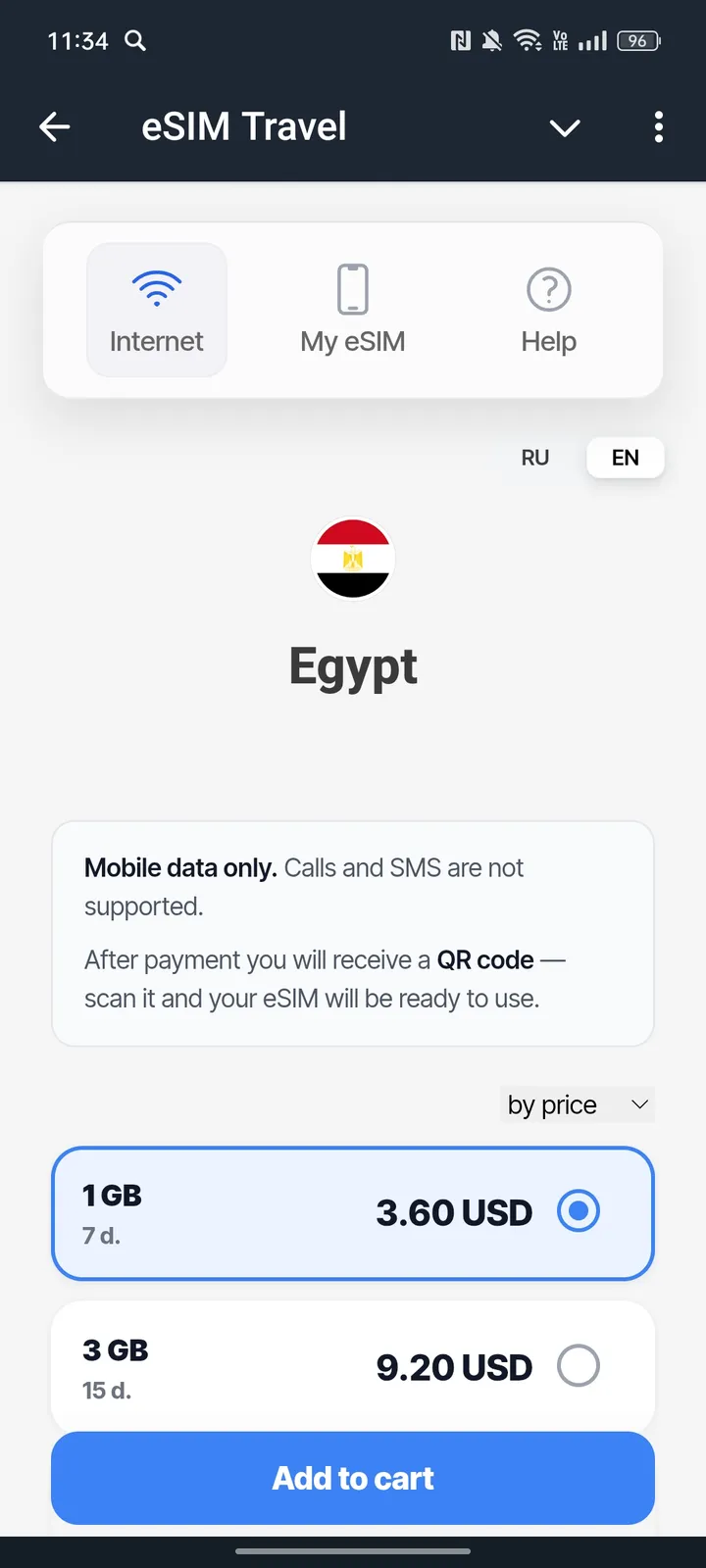Screen dimensions: 706x1568
Task: Collapse the eSIM Travel header dropdown arrow
Action: pyautogui.click(x=564, y=128)
